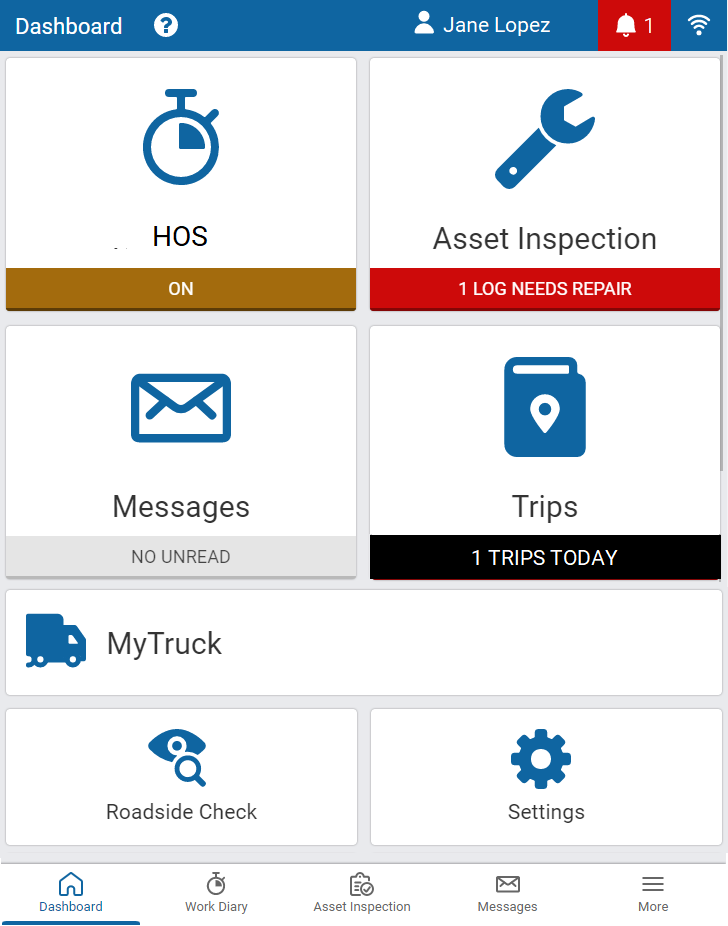This screenshot has height=926, width=728.
Task: Go to the Asset Inspection bottom tab
Action: click(x=362, y=893)
